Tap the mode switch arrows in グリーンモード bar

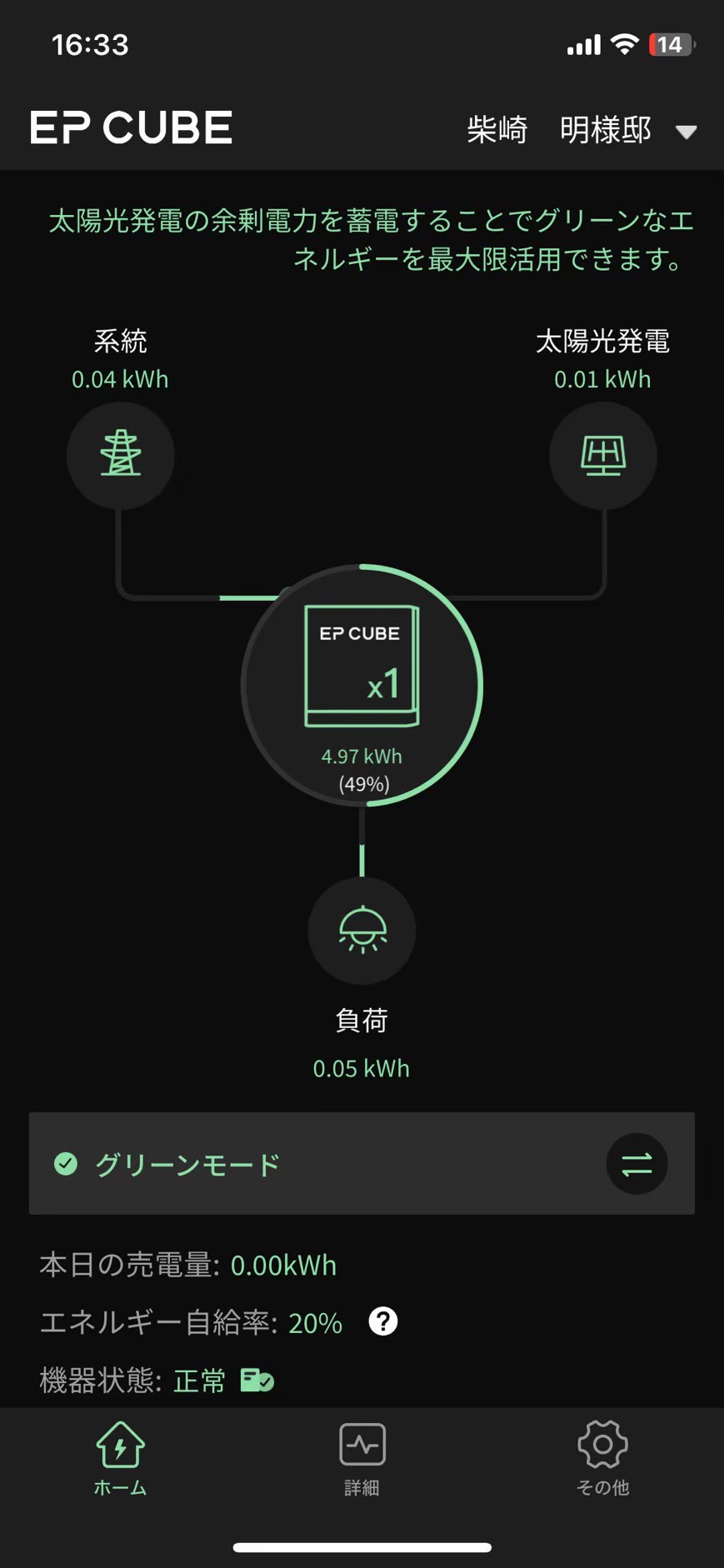(636, 1164)
